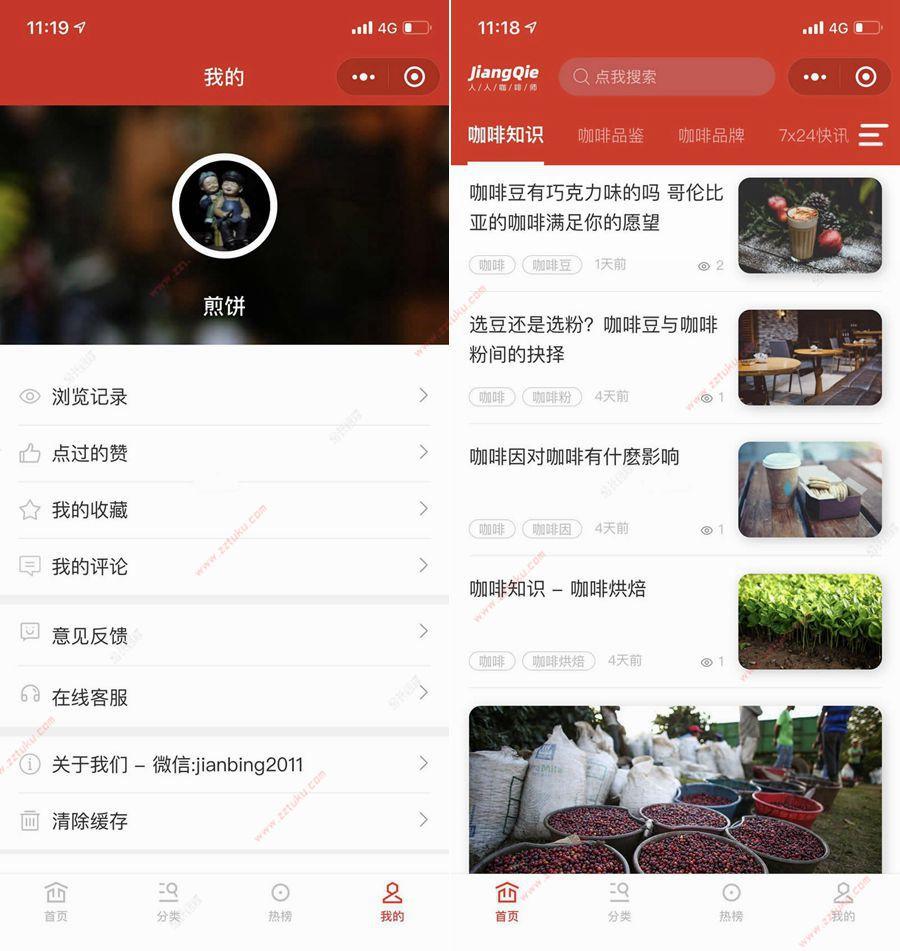This screenshot has width=900, height=951.
Task: Open the large coffee cherries article card
Action: coord(675,788)
